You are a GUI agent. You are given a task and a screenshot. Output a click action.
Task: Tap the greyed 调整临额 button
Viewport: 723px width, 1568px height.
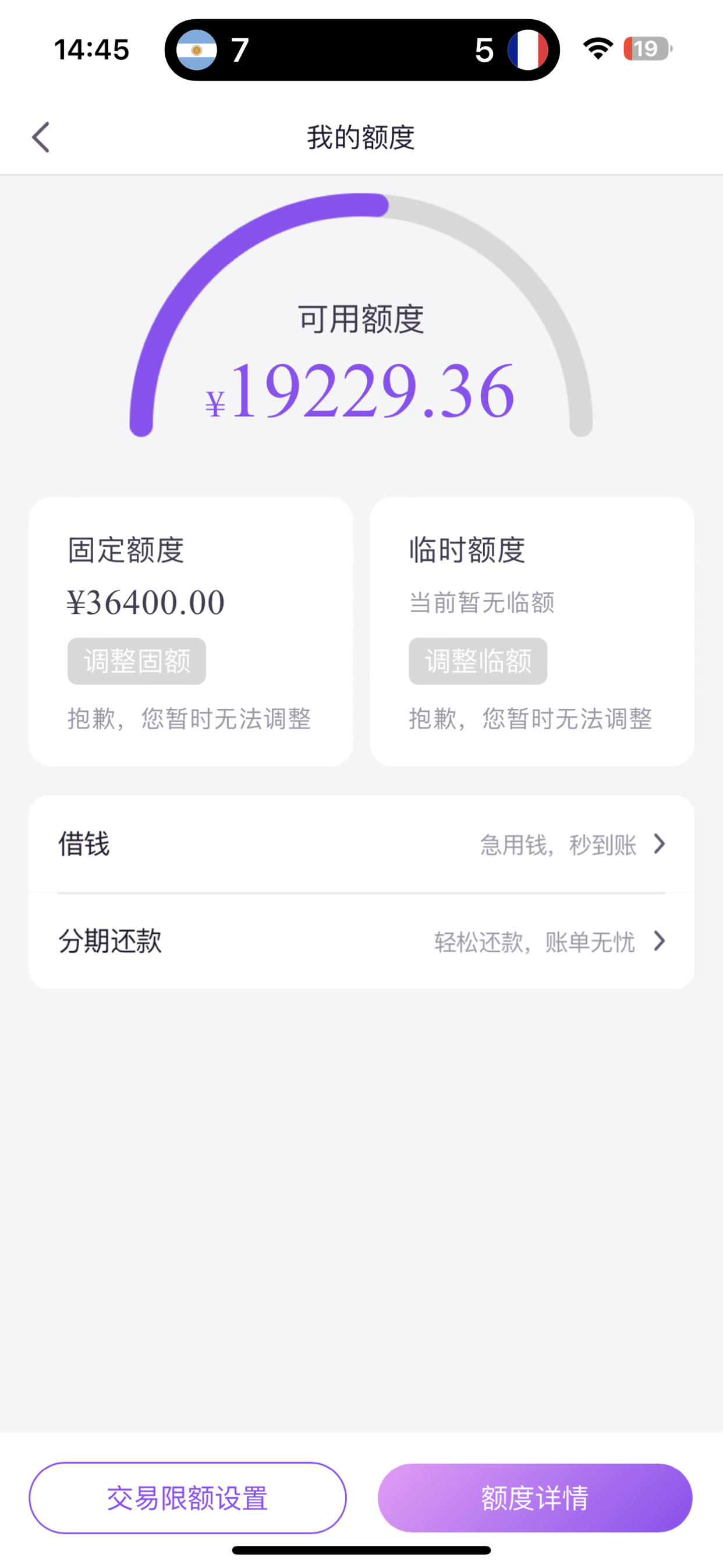(x=478, y=661)
